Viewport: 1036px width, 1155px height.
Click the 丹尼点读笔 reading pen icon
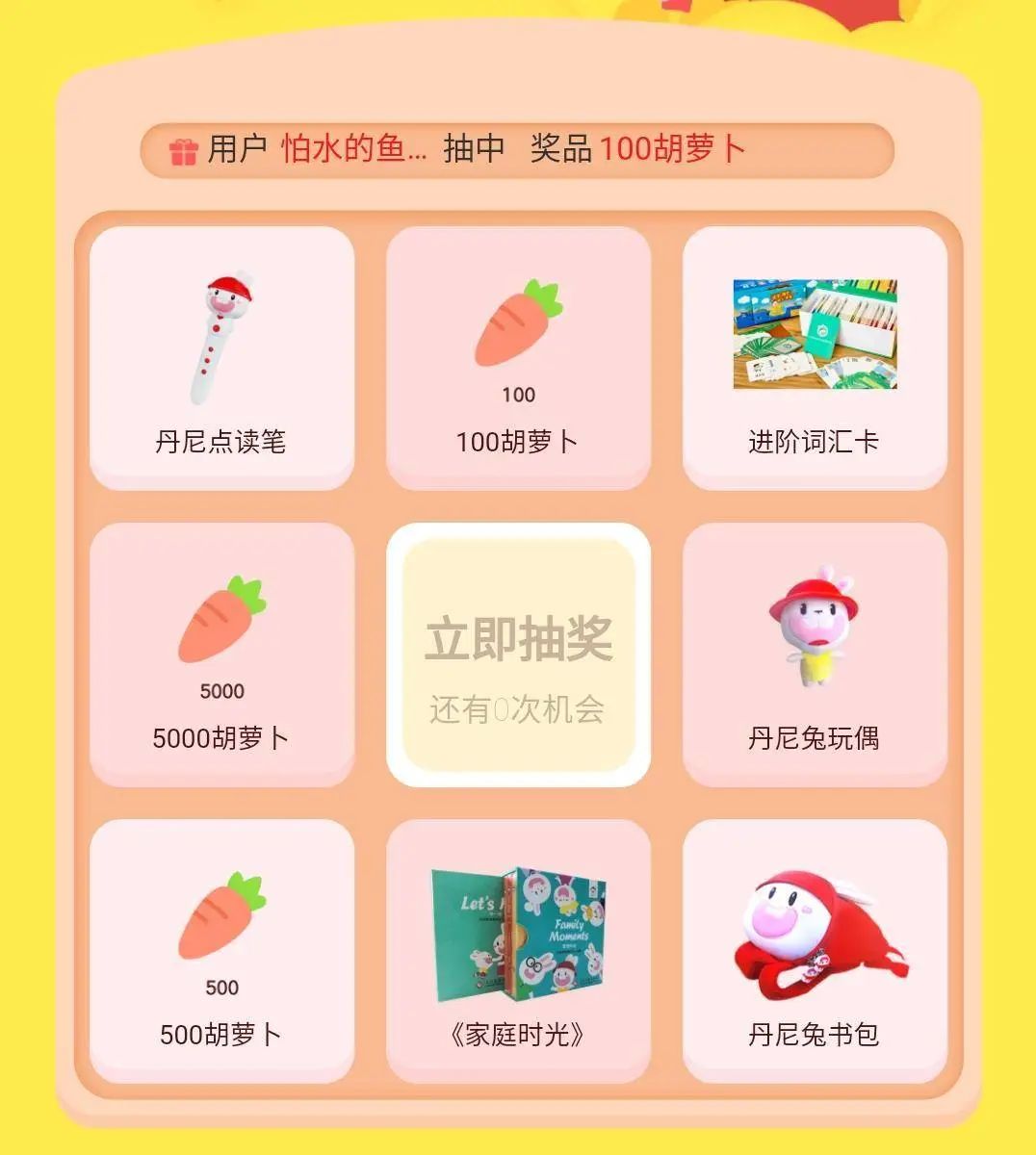(x=221, y=337)
